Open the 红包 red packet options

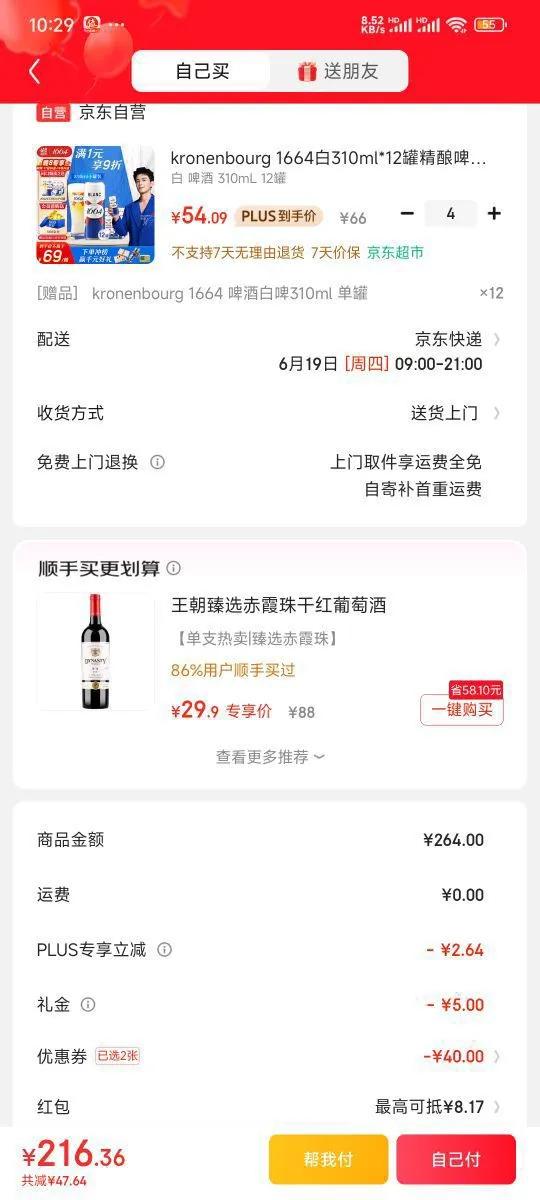[270, 1107]
